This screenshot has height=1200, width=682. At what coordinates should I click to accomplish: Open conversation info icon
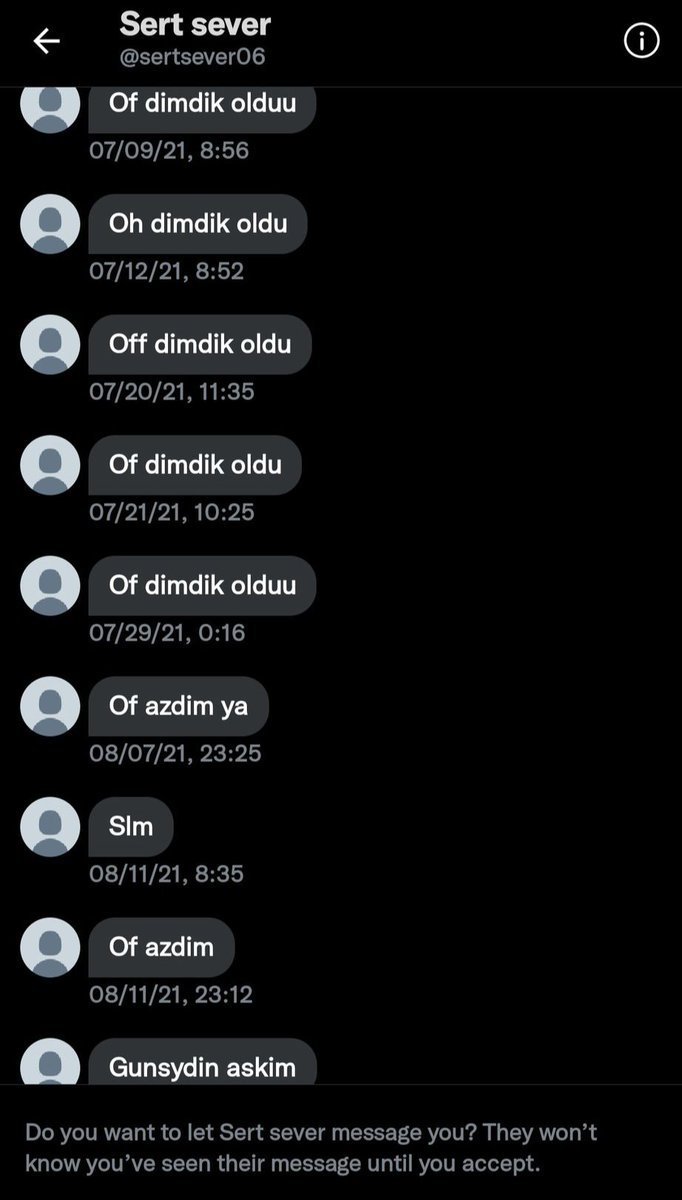pyautogui.click(x=641, y=41)
